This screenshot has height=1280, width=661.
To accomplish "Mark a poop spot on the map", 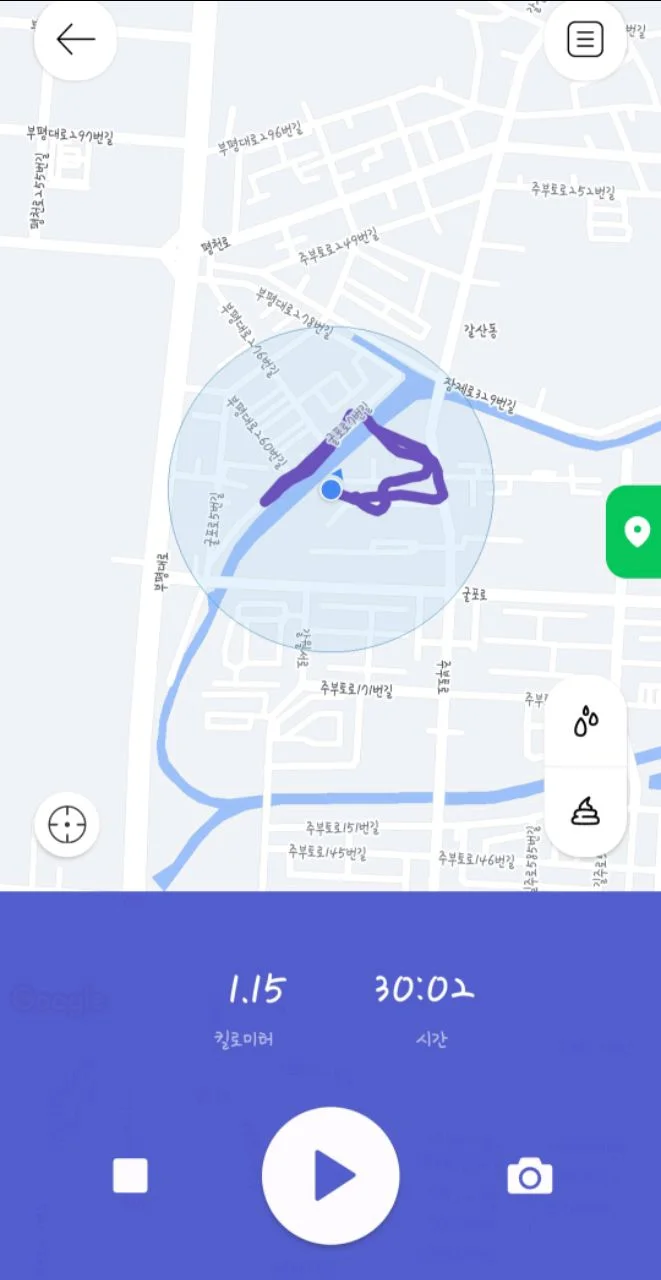I will (586, 811).
